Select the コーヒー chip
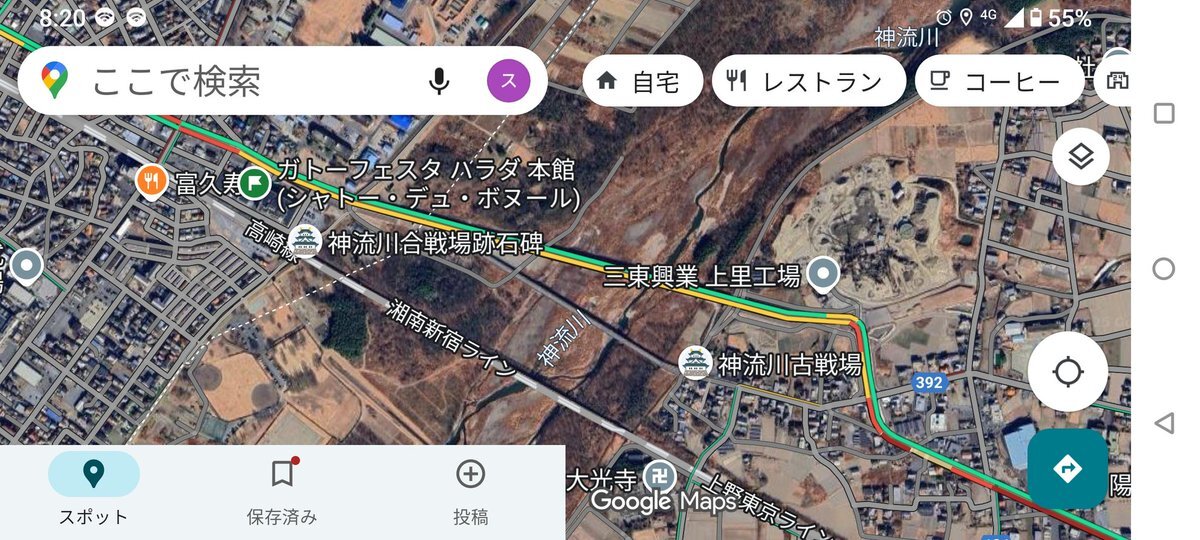Screen dimensions: 1200x540 [x=998, y=81]
